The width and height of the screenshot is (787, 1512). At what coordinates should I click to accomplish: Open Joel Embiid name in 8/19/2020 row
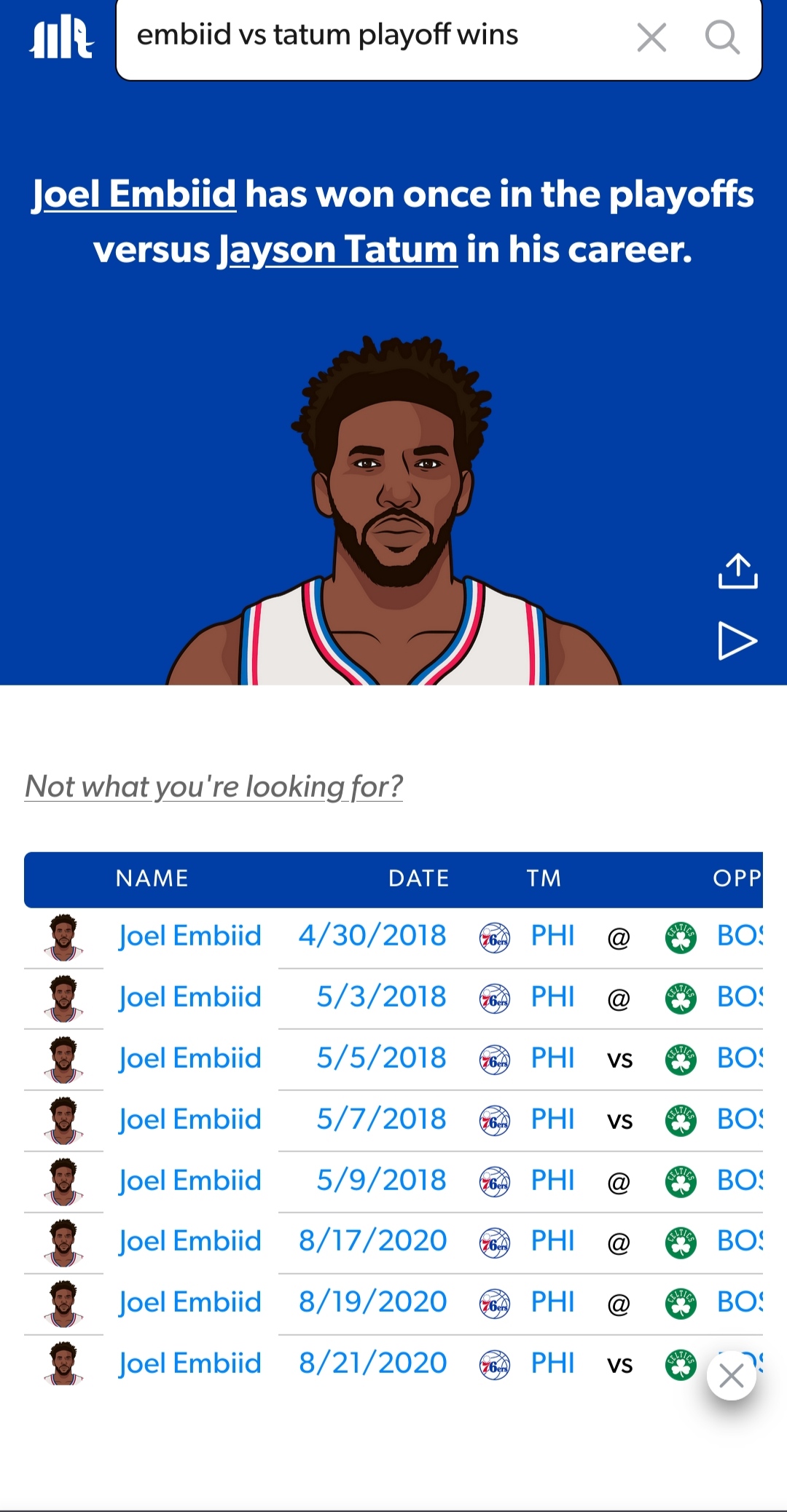click(x=190, y=1302)
